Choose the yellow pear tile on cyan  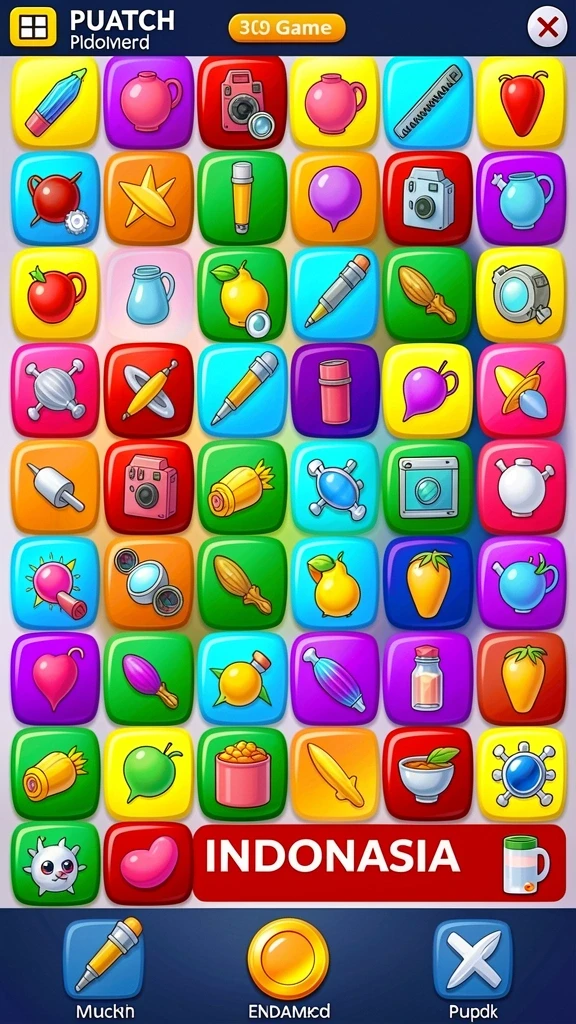(x=334, y=582)
